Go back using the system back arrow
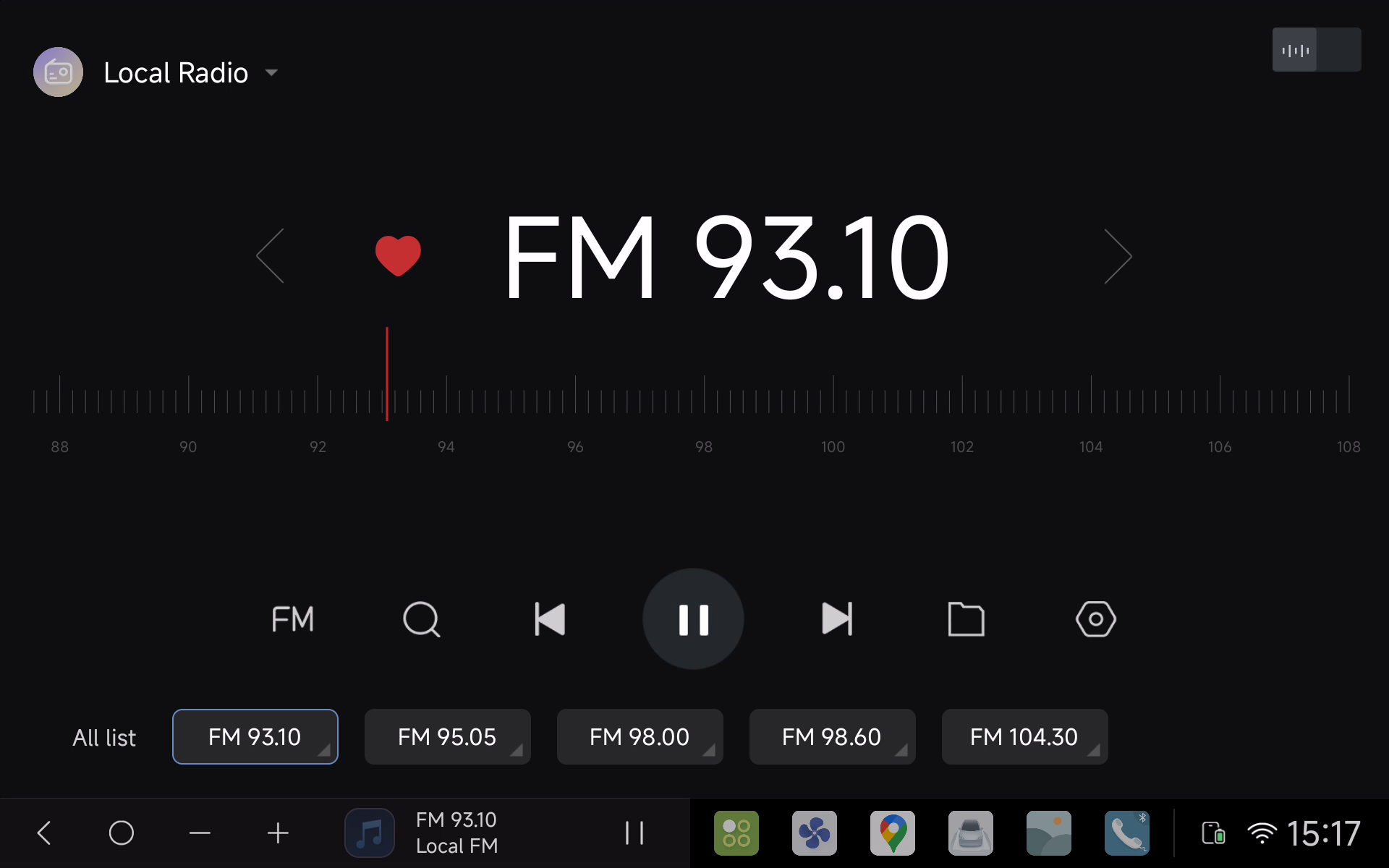Viewport: 1389px width, 868px height. click(45, 833)
